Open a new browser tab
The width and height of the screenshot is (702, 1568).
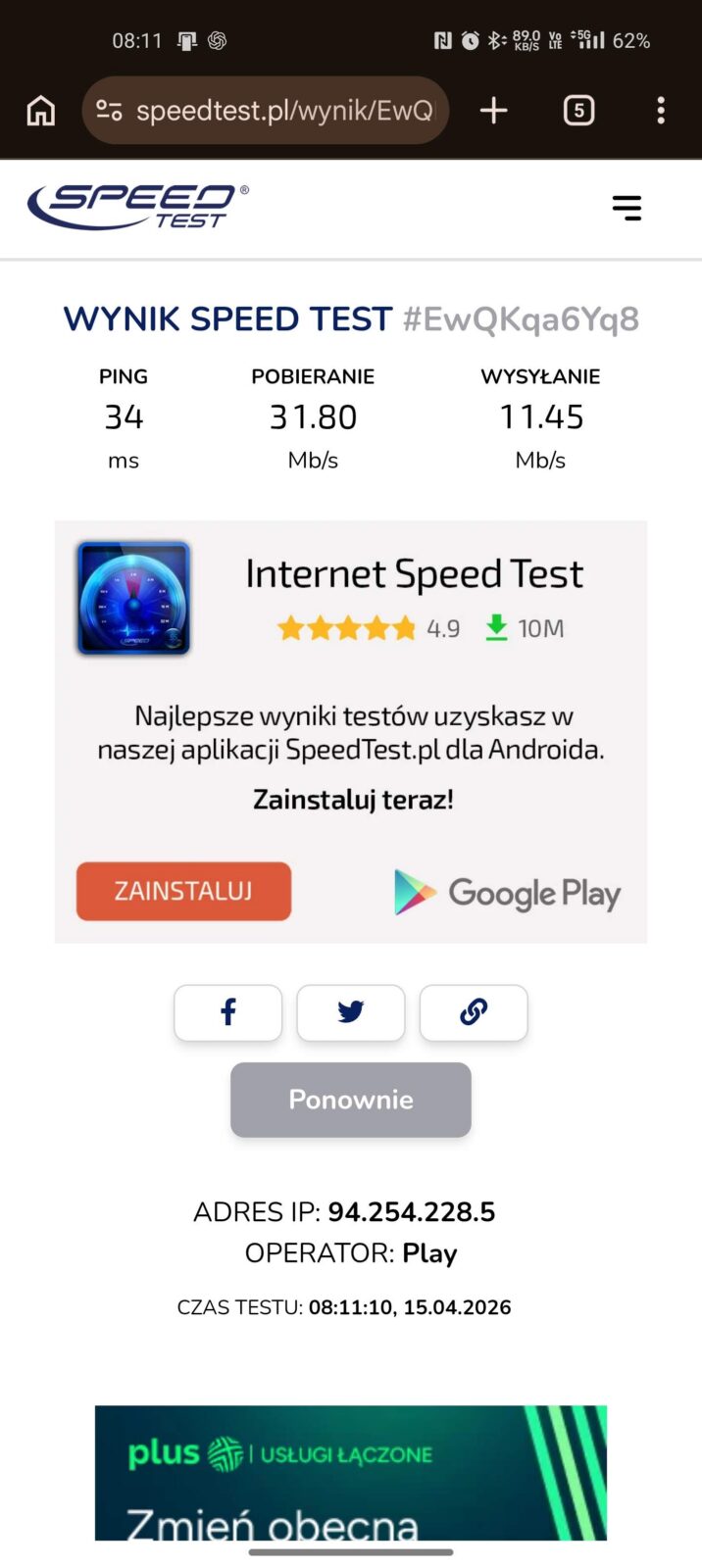[493, 111]
